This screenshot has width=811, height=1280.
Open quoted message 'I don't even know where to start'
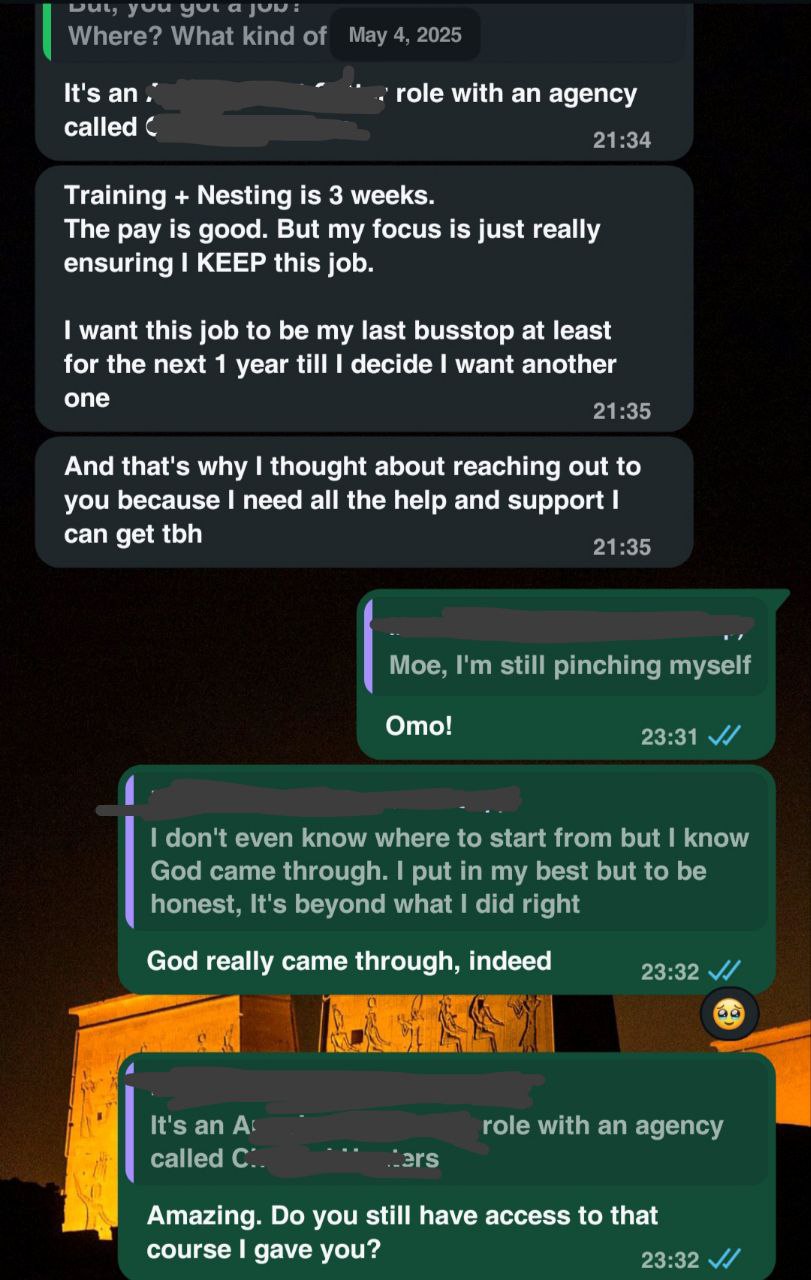pos(449,856)
